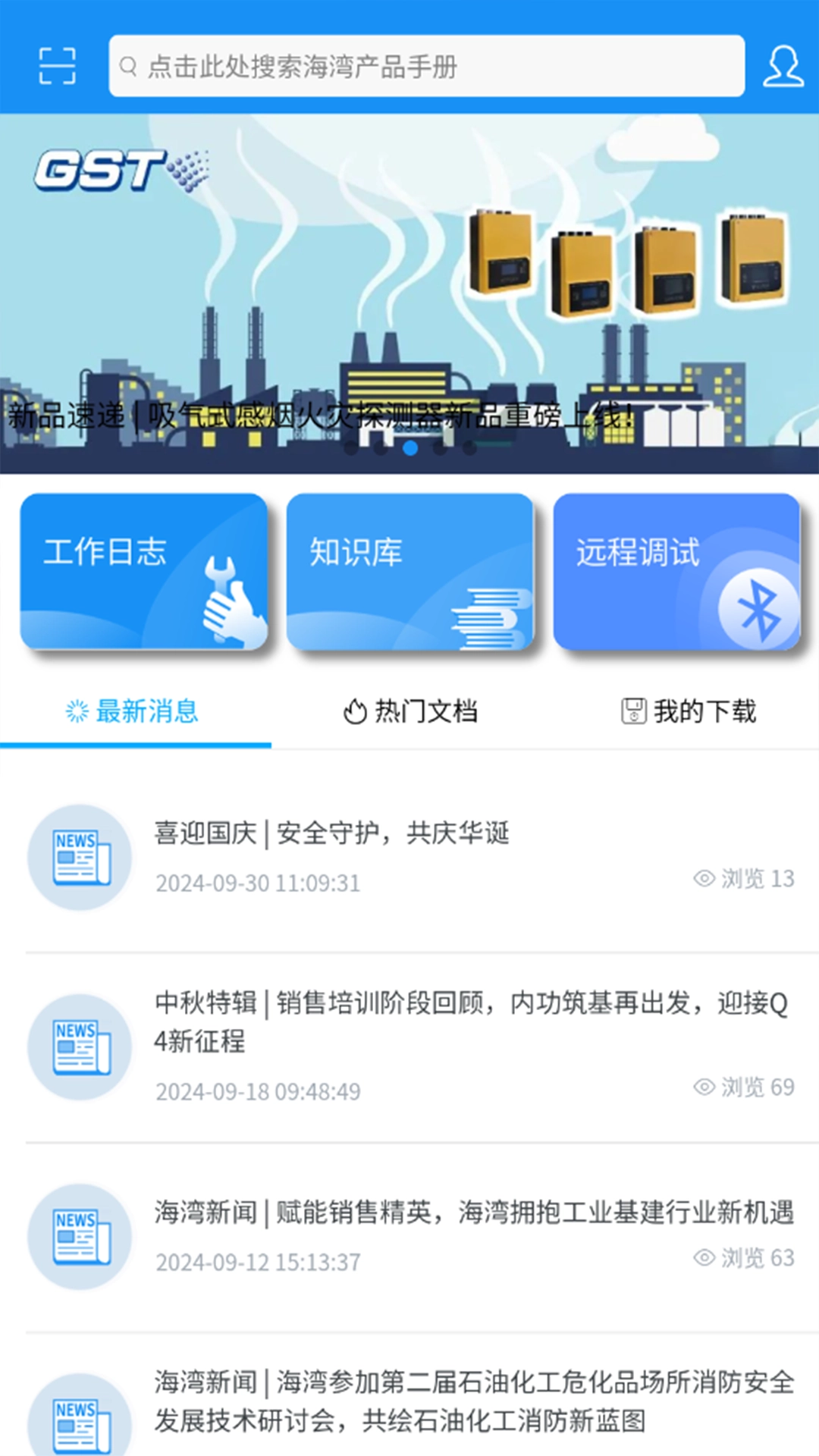Tap the search box for 海湾产品手册
Image resolution: width=819 pixels, height=1456 pixels.
click(x=426, y=66)
